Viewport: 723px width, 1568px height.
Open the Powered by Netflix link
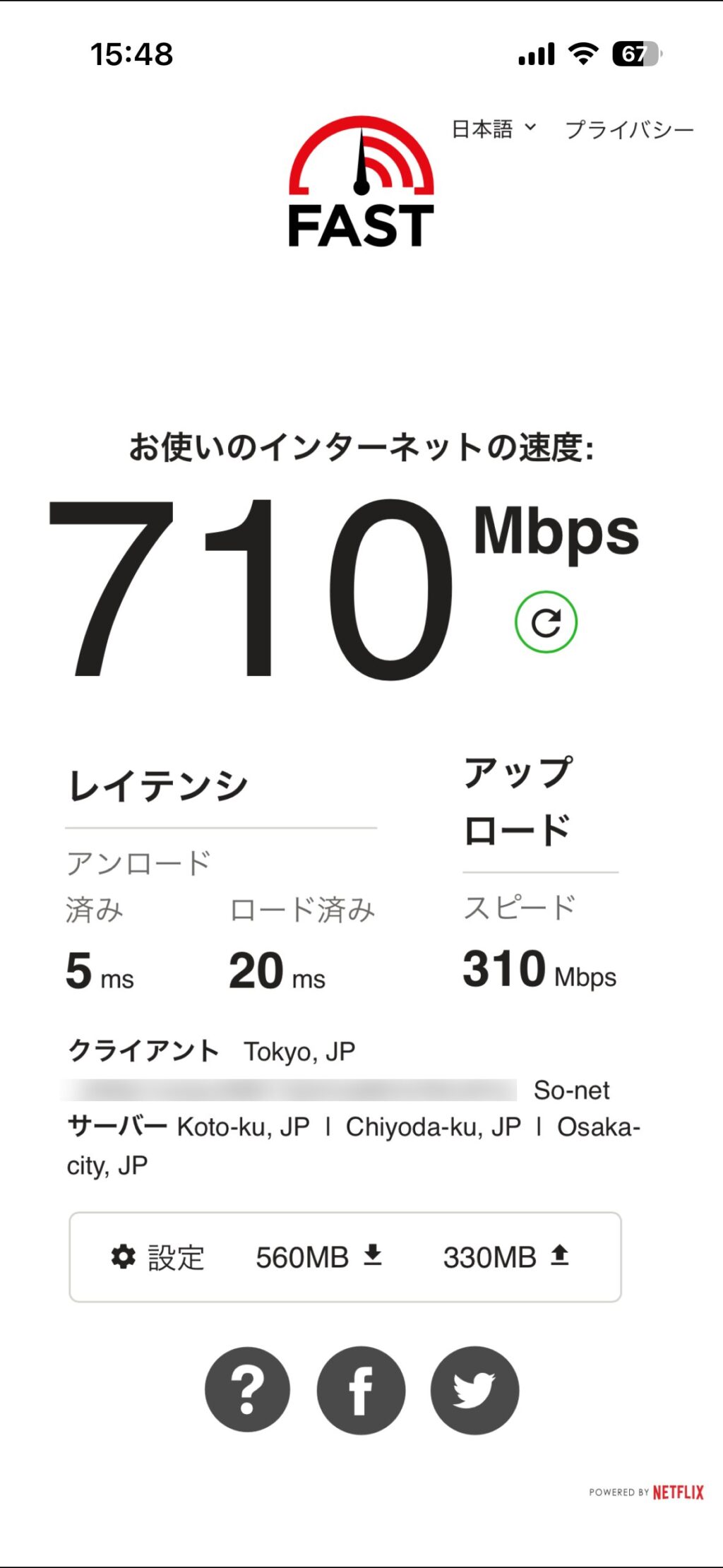pos(646,1492)
